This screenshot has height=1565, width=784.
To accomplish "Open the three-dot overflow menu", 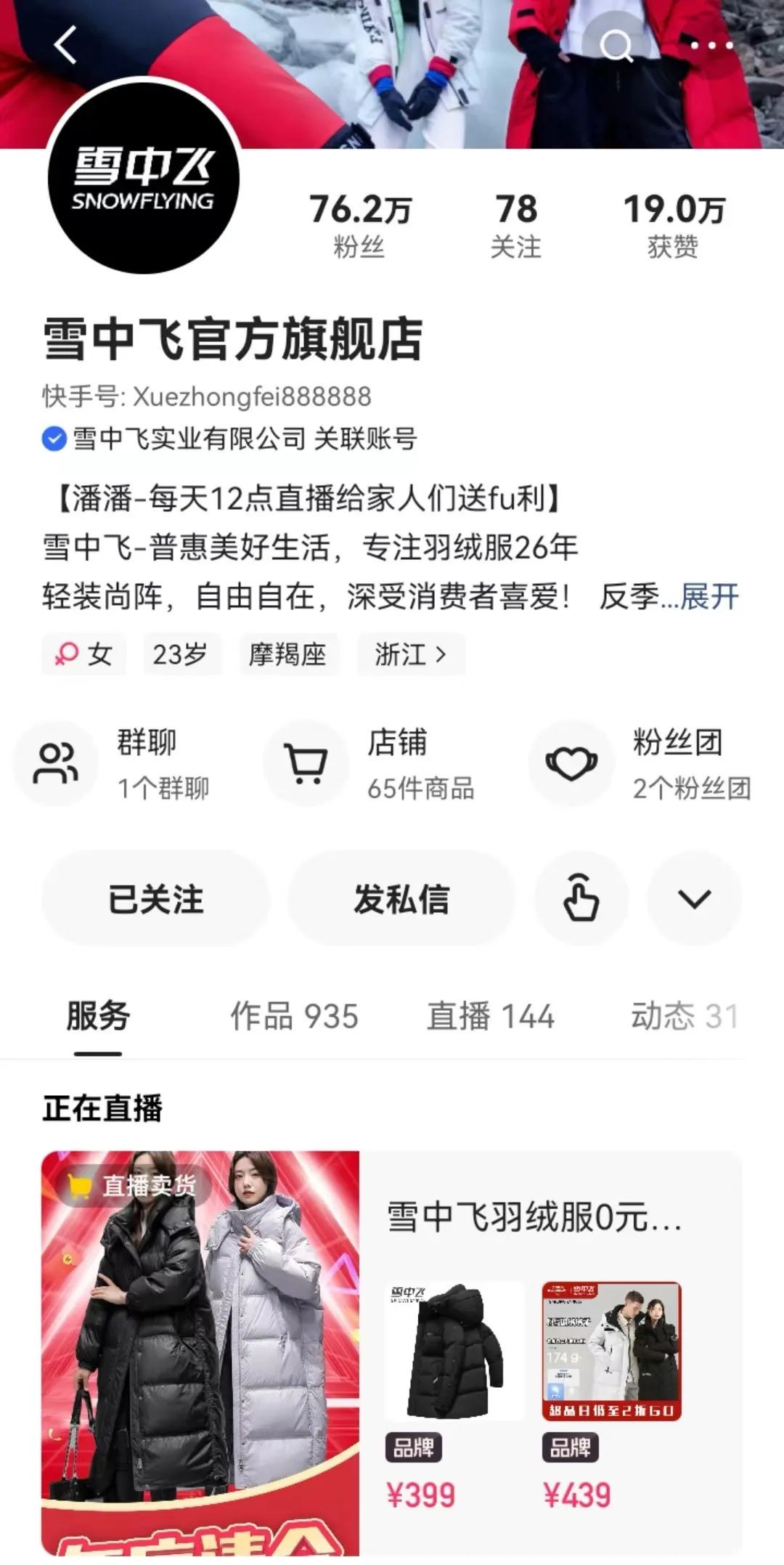I will (x=711, y=46).
